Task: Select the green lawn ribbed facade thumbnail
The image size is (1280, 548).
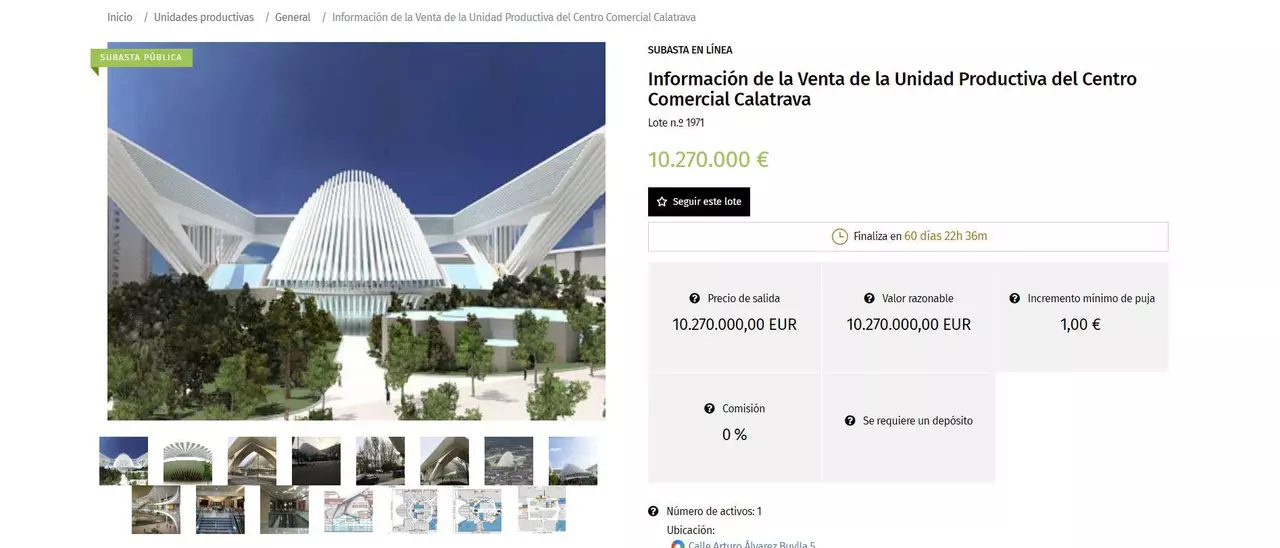Action: pos(188,461)
